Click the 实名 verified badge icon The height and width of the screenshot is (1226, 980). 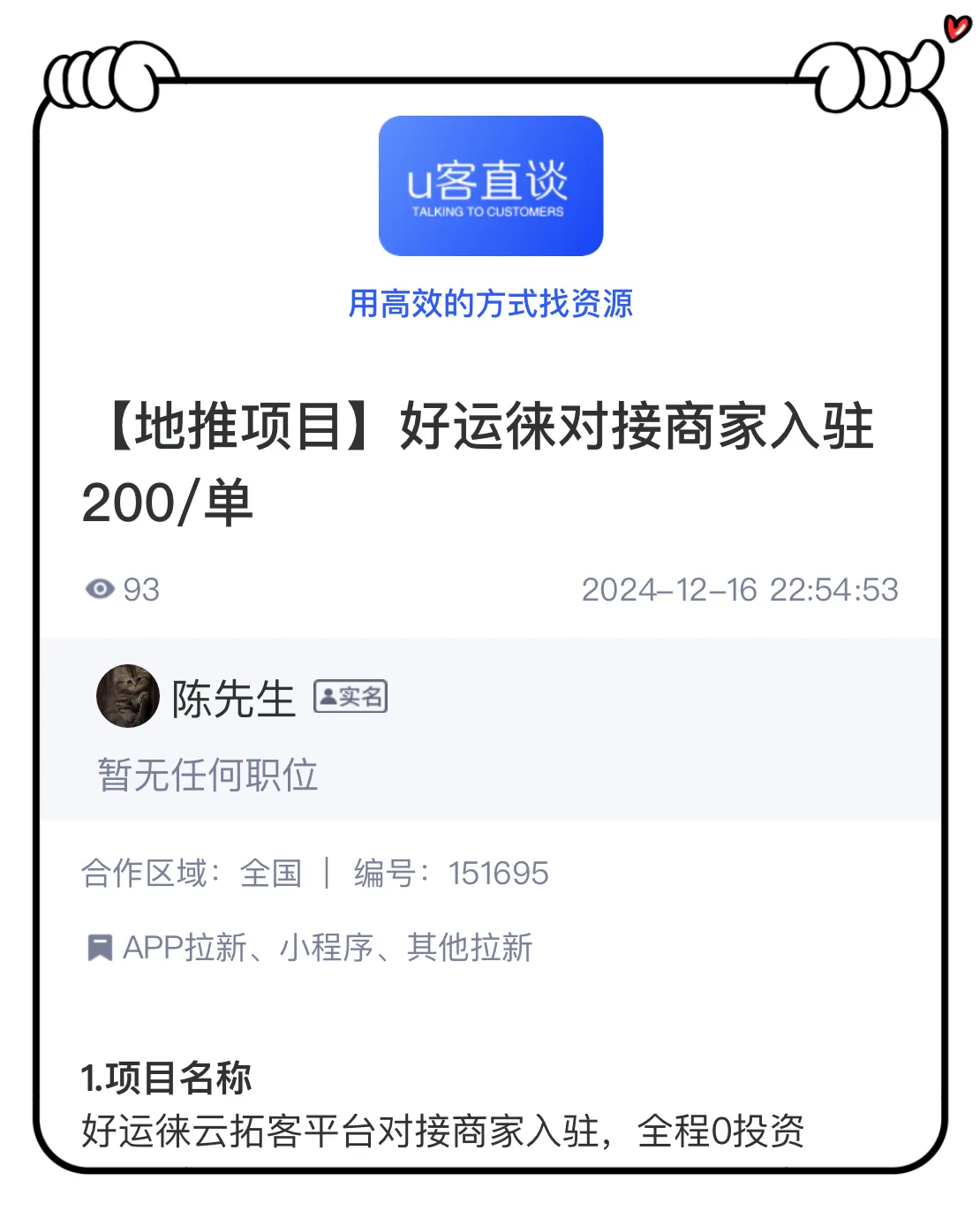tap(350, 697)
